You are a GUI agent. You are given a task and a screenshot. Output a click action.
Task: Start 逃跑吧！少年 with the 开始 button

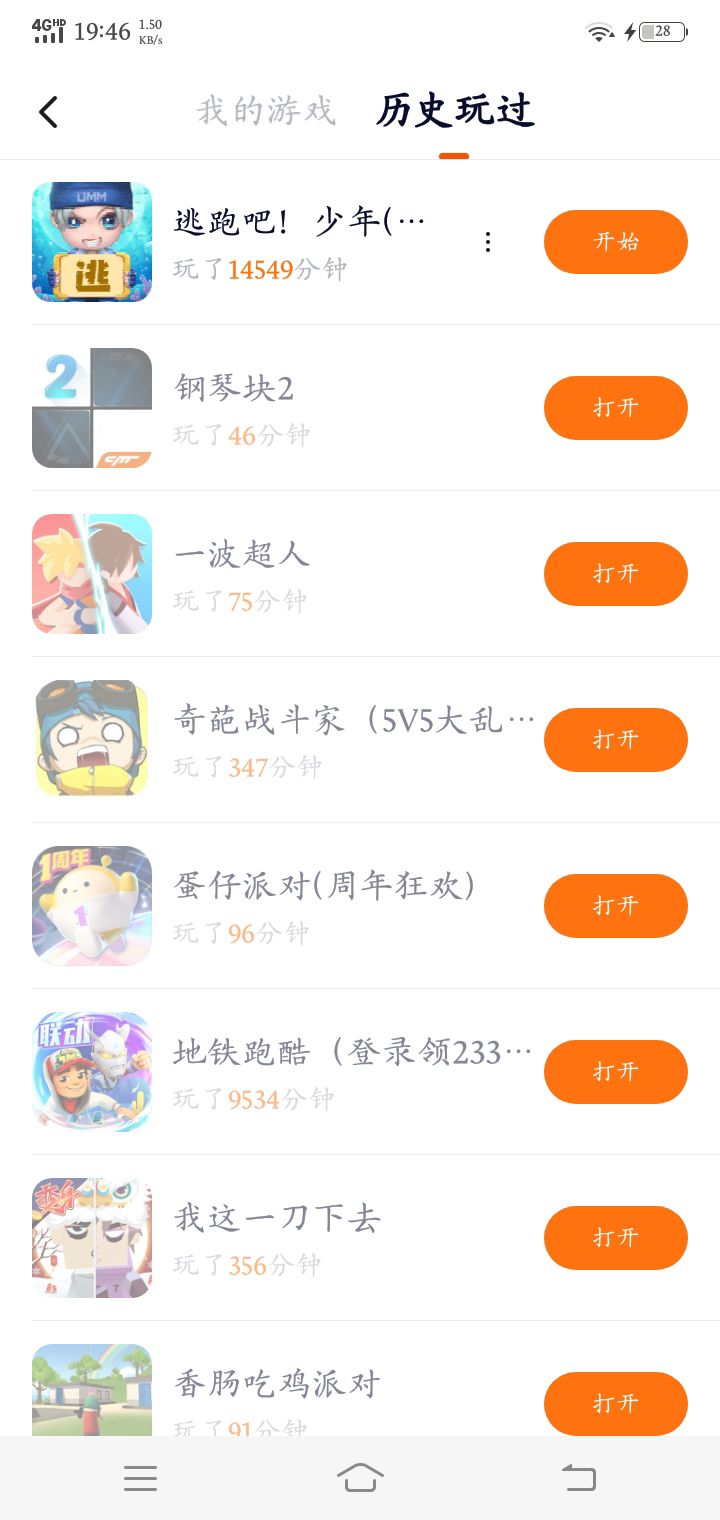click(x=615, y=242)
